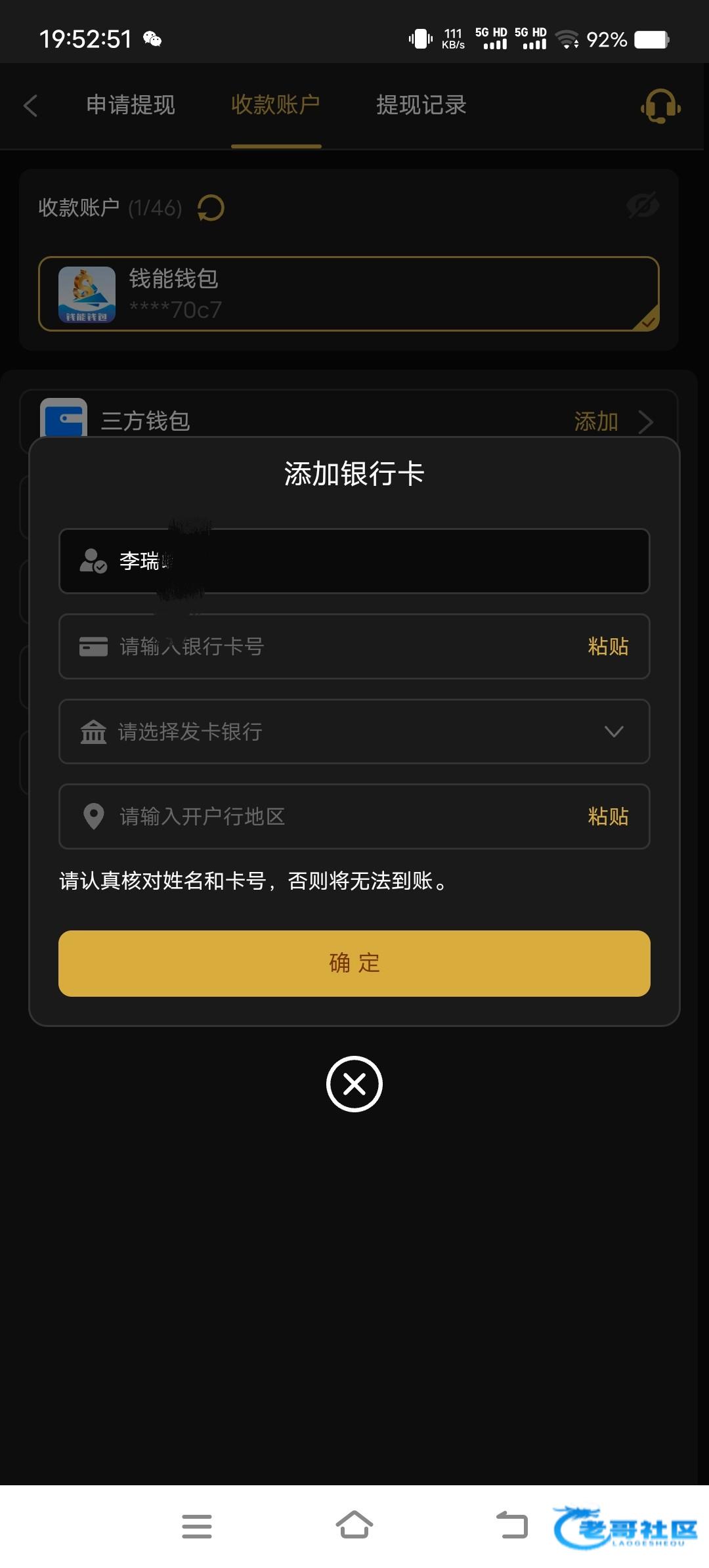Select the 钱能钱包 account card
Screen dimensions: 709x1568
349,294
